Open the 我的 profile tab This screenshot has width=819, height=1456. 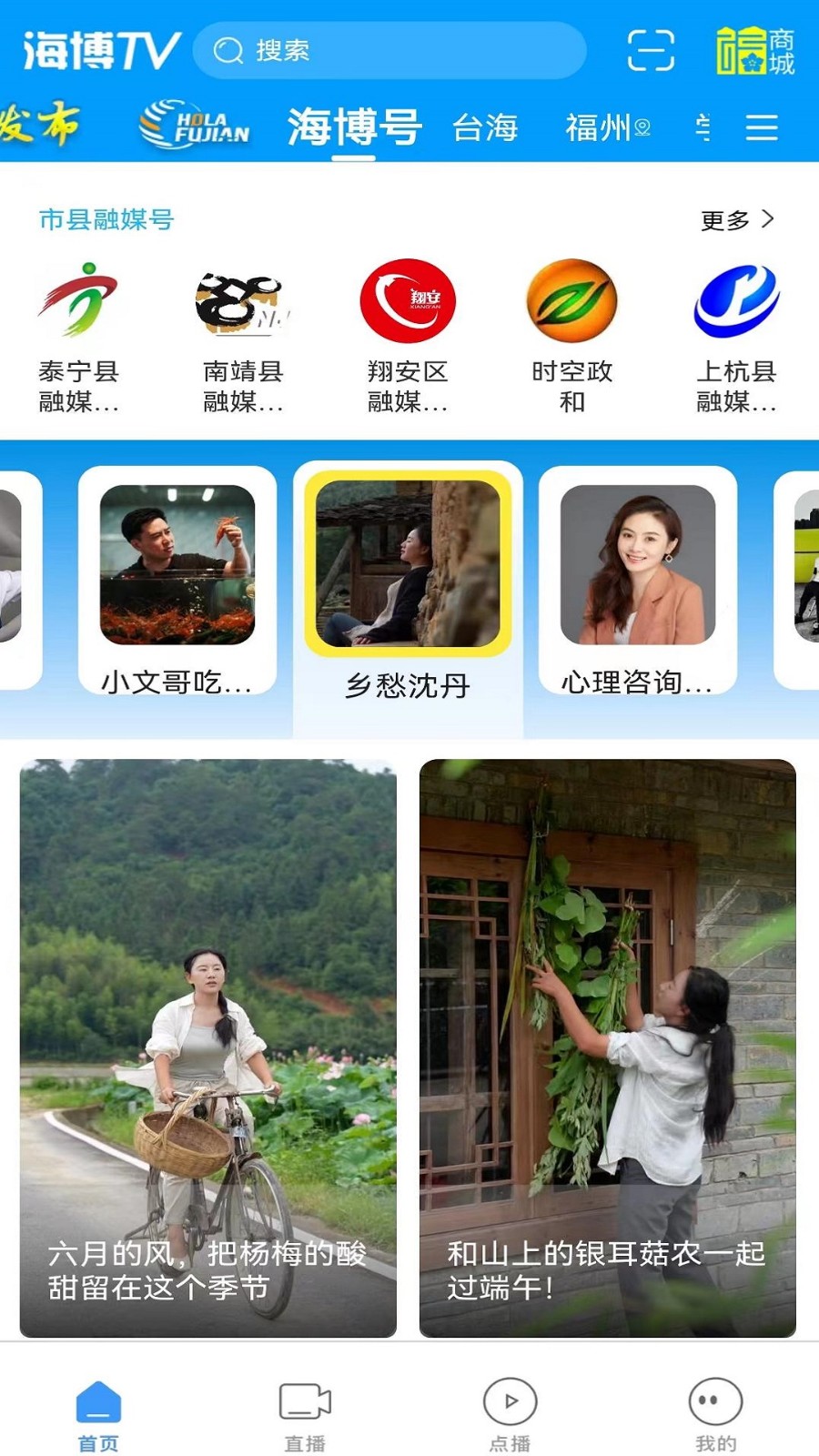click(713, 1406)
